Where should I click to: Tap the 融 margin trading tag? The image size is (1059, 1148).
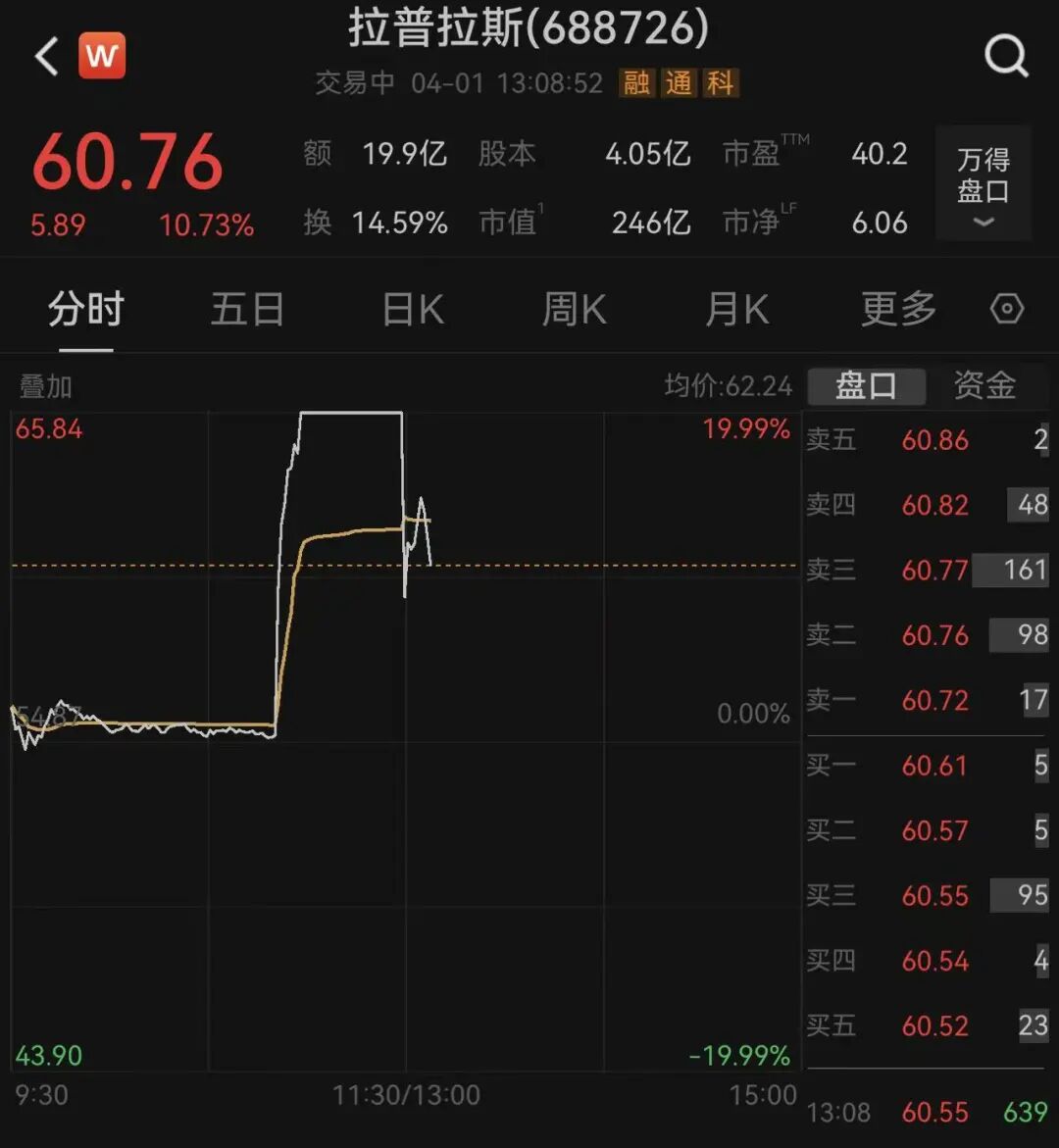[635, 84]
